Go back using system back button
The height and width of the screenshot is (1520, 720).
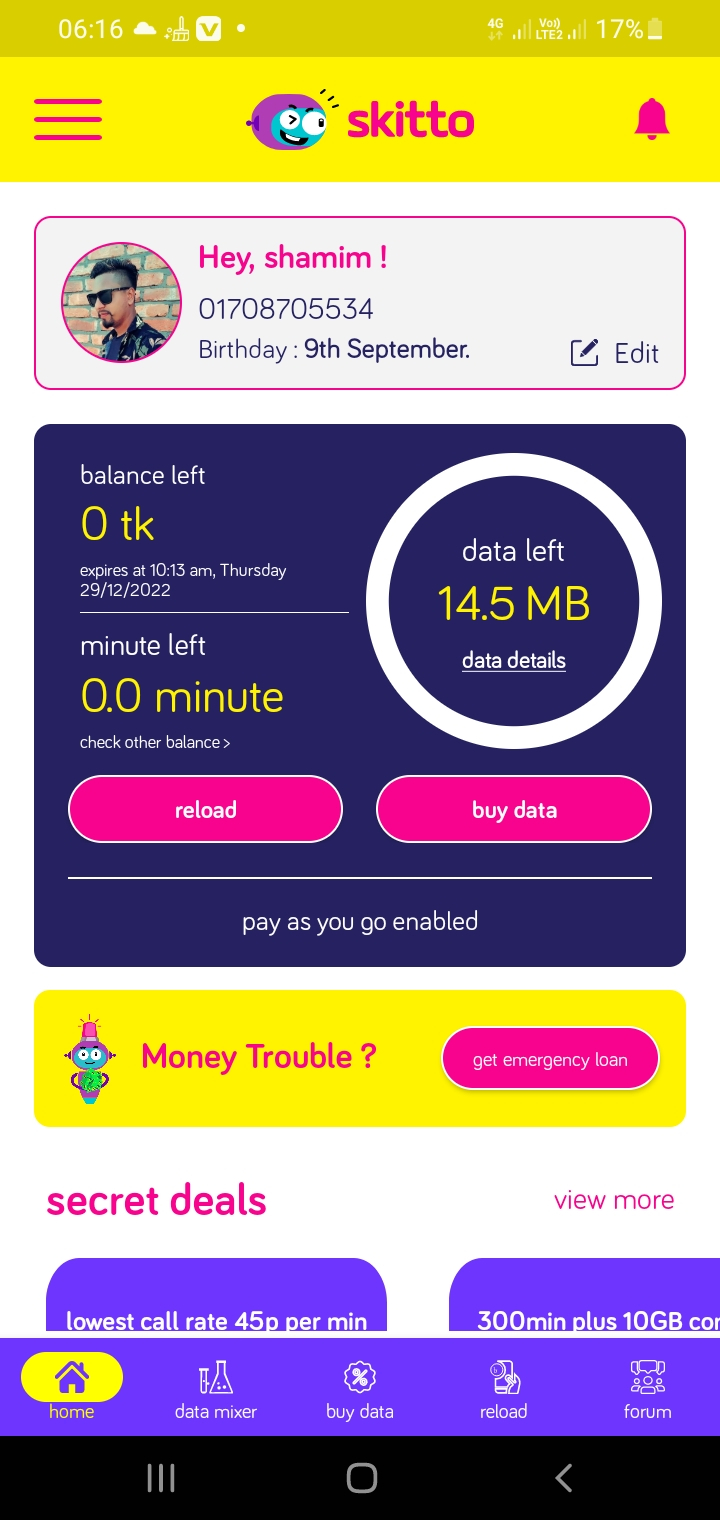(x=564, y=1478)
